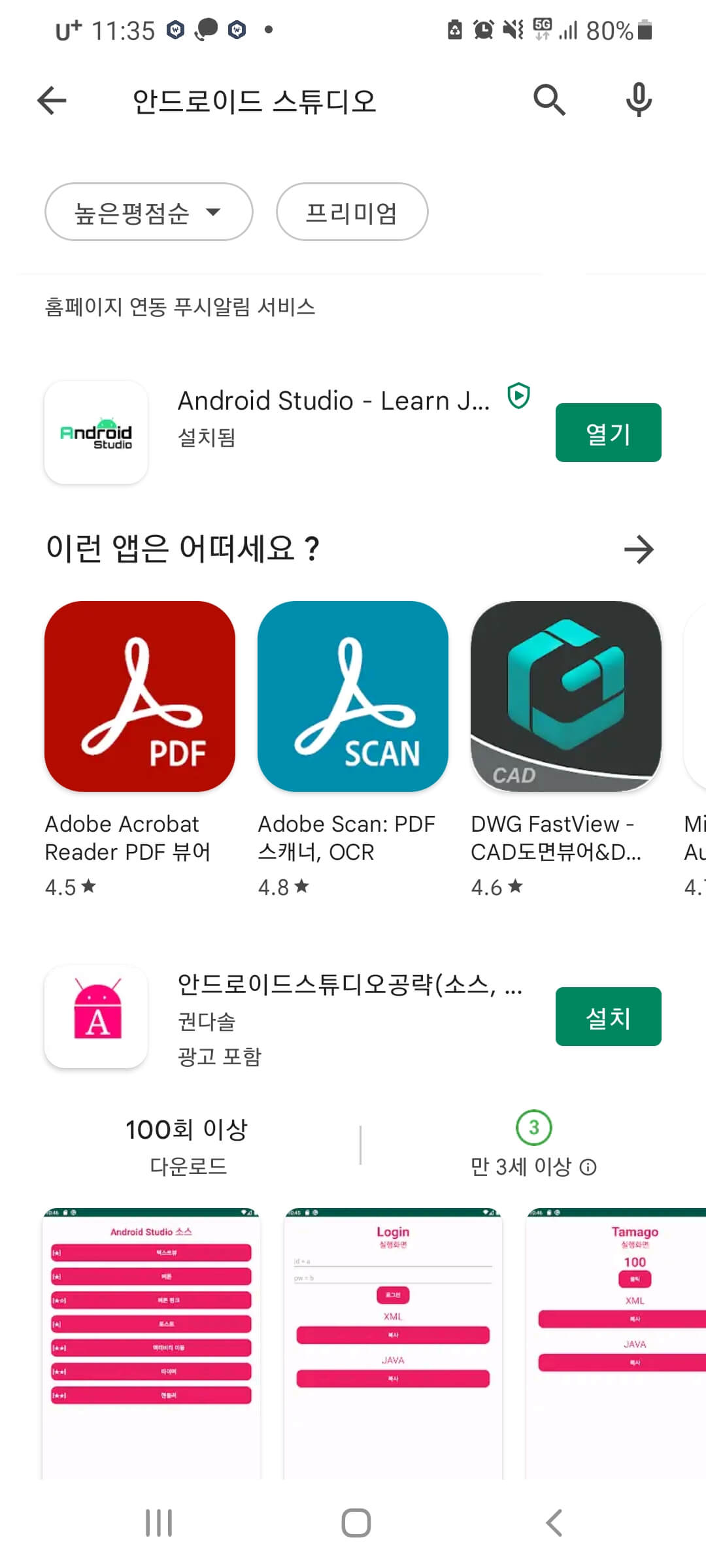The image size is (706, 1568).
Task: Open Adobe Scan PDF 스캐너 app
Action: (x=352, y=697)
